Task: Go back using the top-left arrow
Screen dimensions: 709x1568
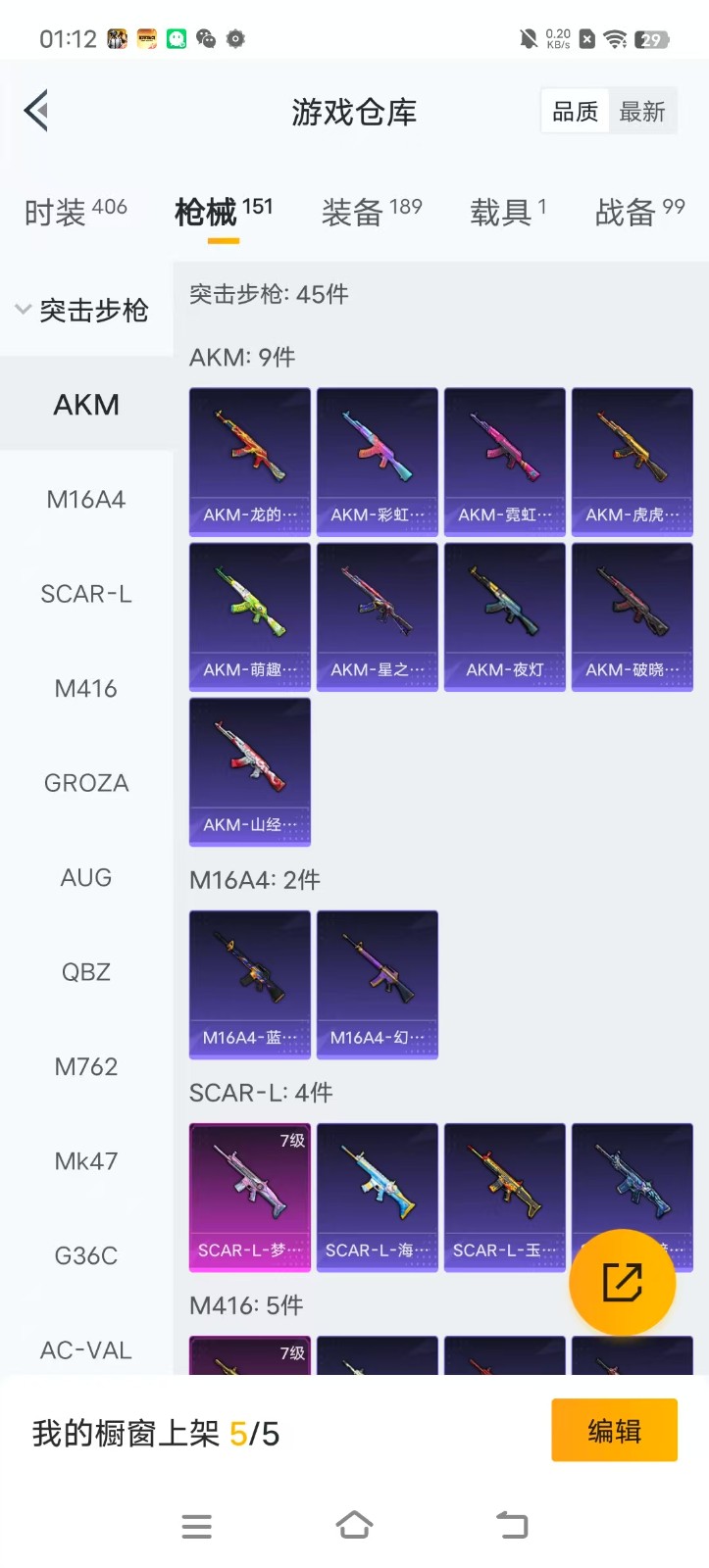Action: click(x=37, y=111)
